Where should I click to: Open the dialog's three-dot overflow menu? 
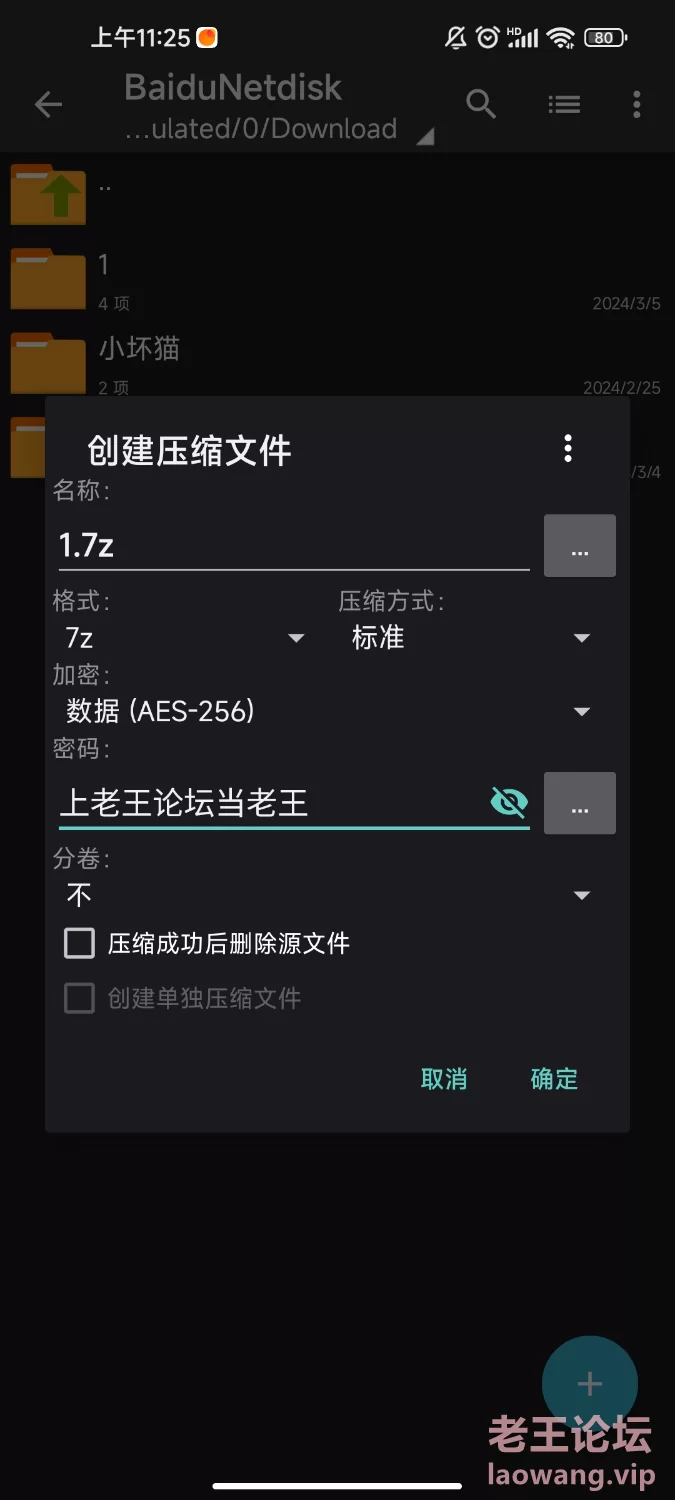[x=568, y=448]
